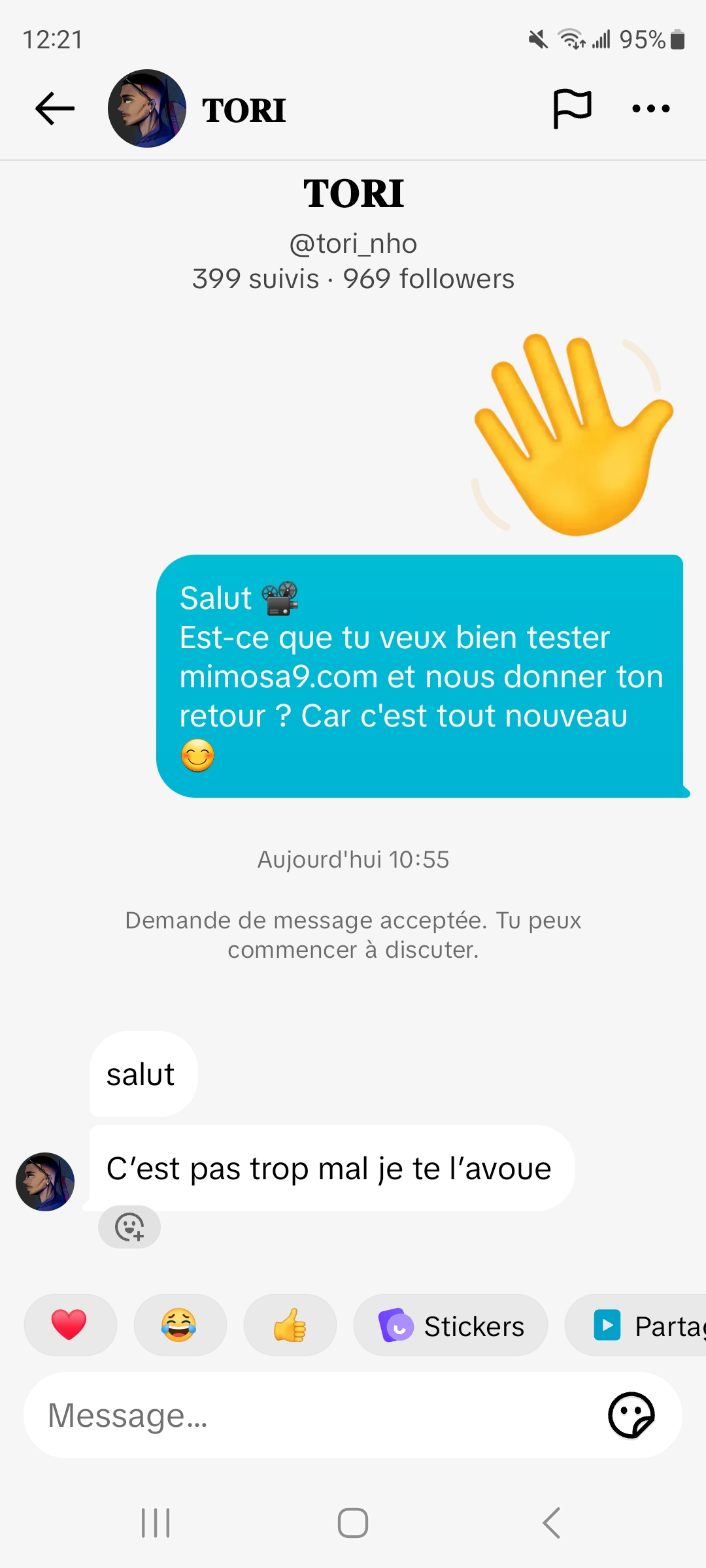Open the system recent apps button
Viewport: 706px width, 1568px height.
[156, 1523]
